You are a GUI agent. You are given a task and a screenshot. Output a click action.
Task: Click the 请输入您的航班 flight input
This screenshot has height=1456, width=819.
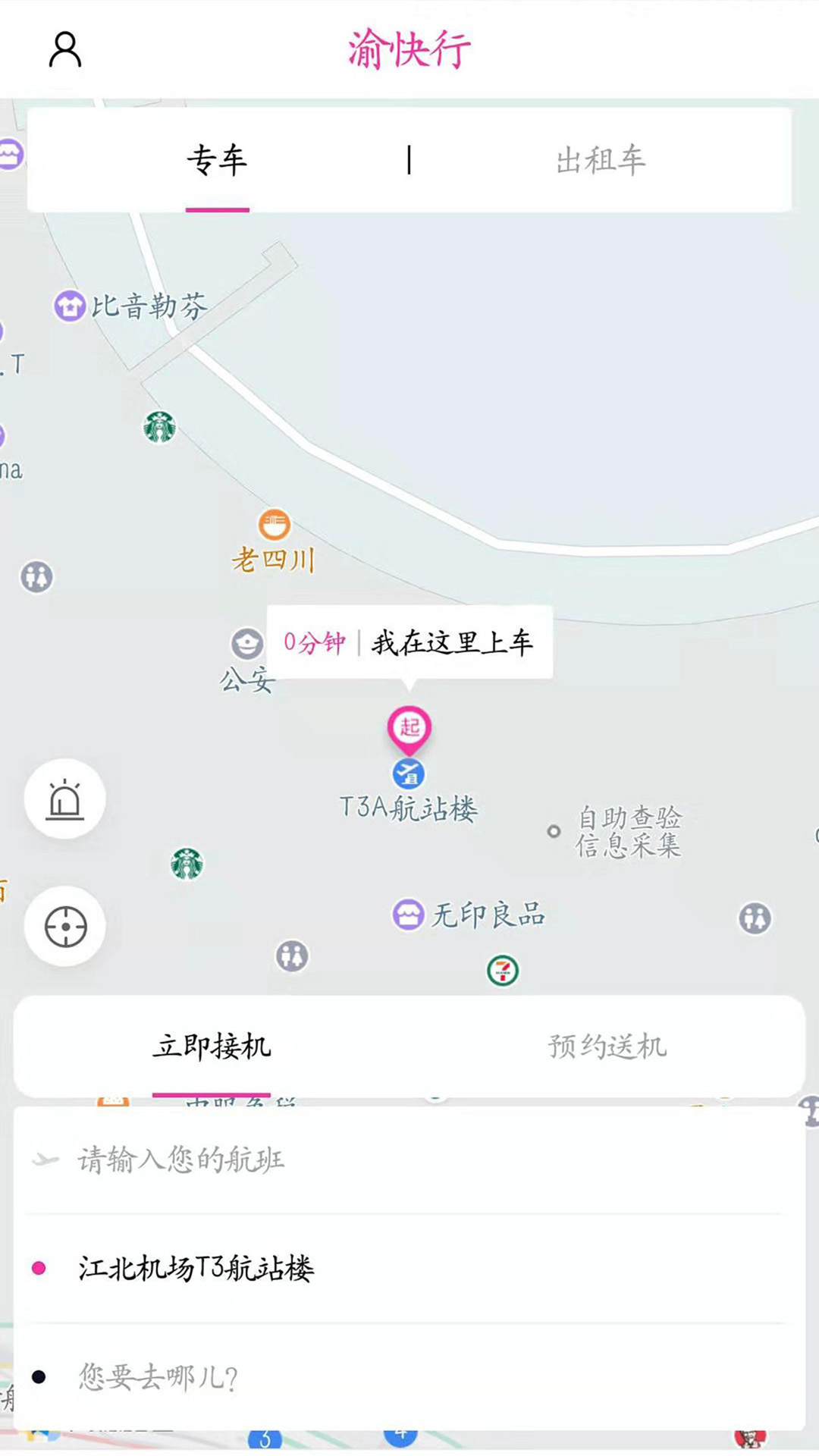(x=178, y=1159)
